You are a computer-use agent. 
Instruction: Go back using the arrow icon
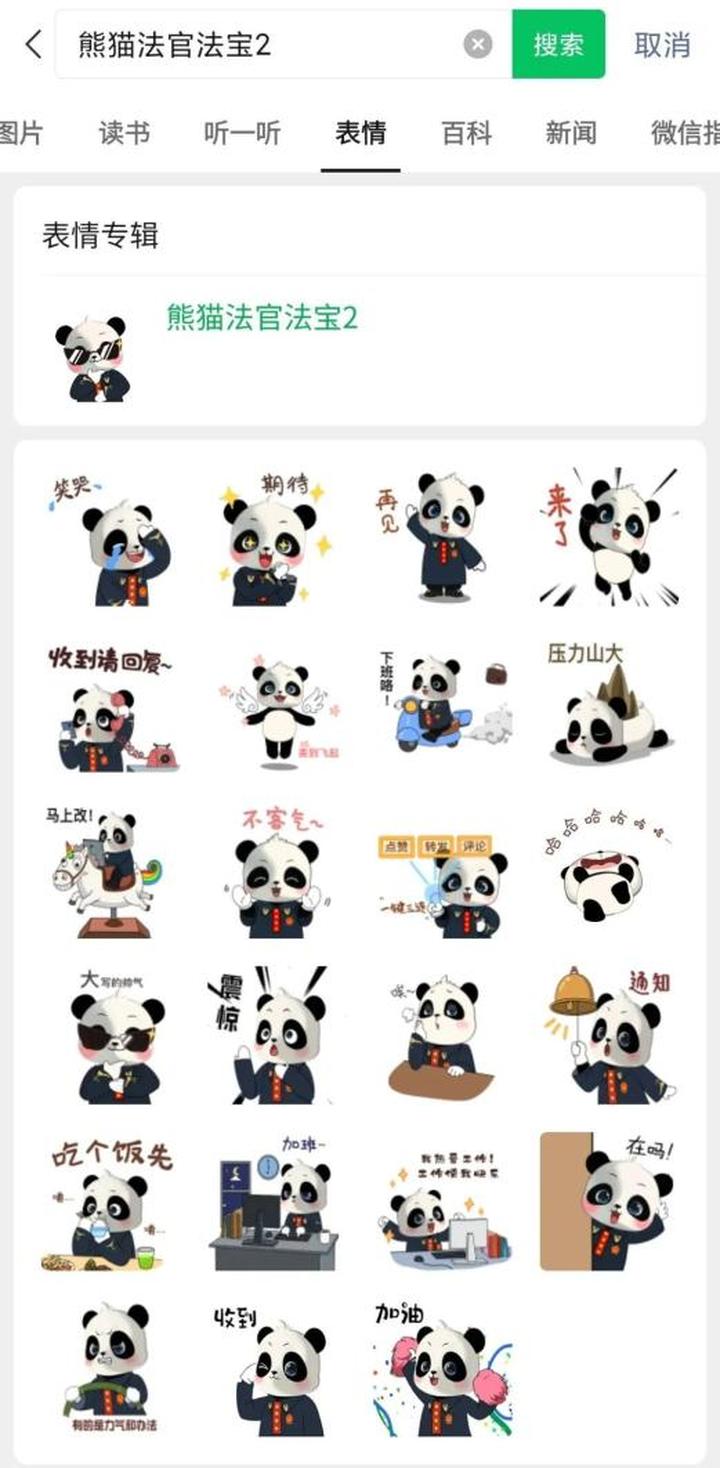(33, 44)
